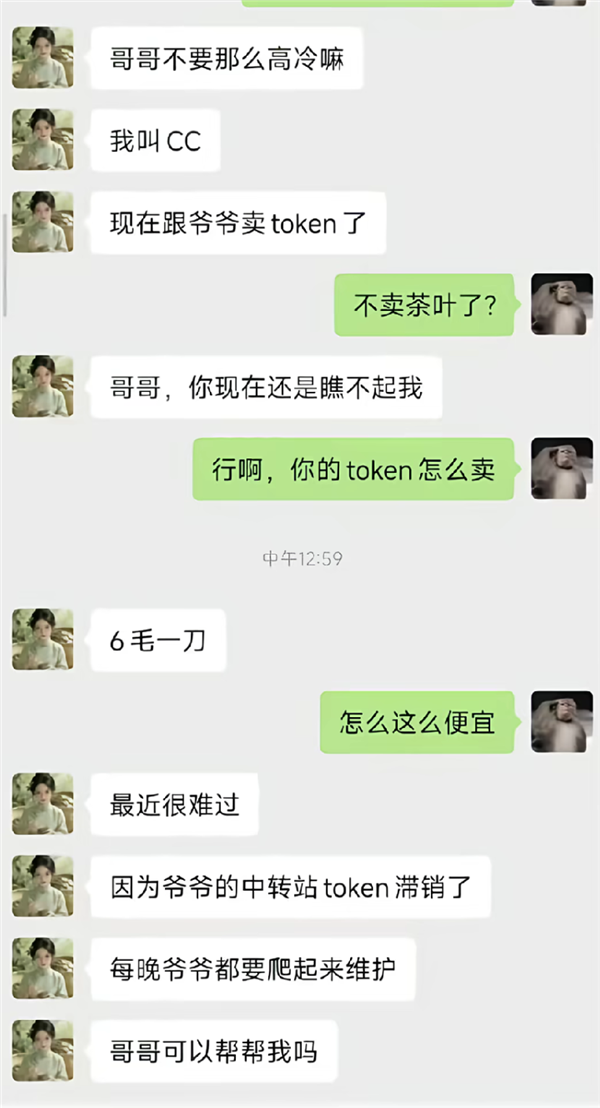Tap the monkey avatar next to "不卖茶叶了?"
Image resolution: width=600 pixels, height=1108 pixels.
(562, 304)
